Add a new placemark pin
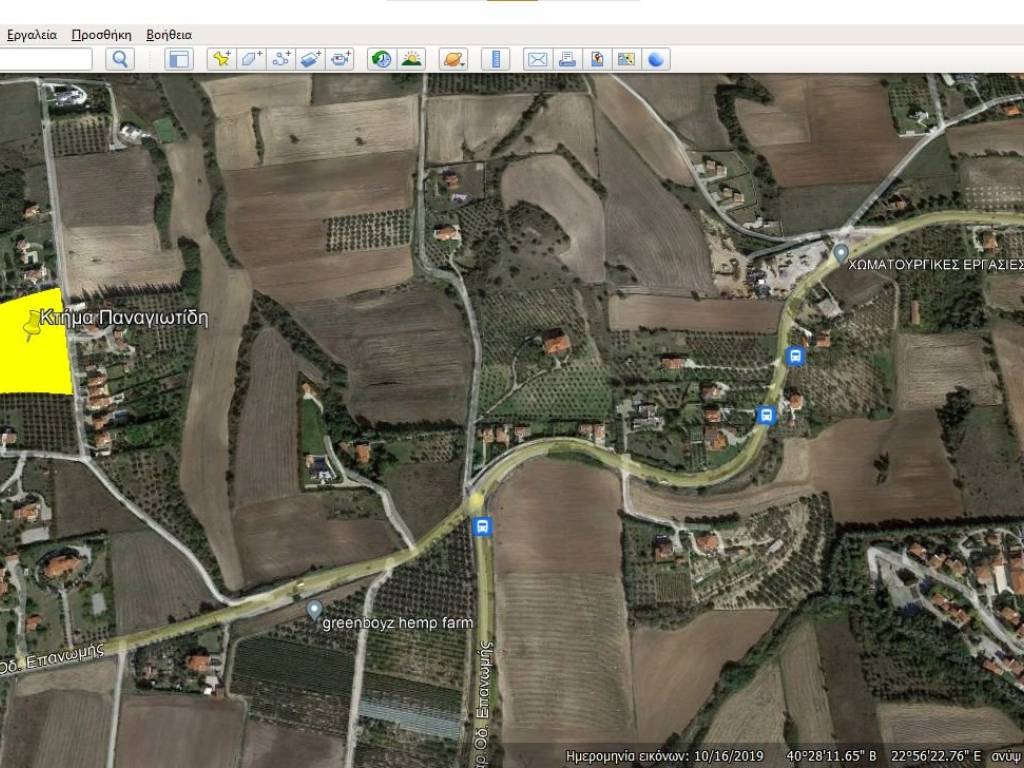This screenshot has width=1024, height=768. tap(220, 59)
